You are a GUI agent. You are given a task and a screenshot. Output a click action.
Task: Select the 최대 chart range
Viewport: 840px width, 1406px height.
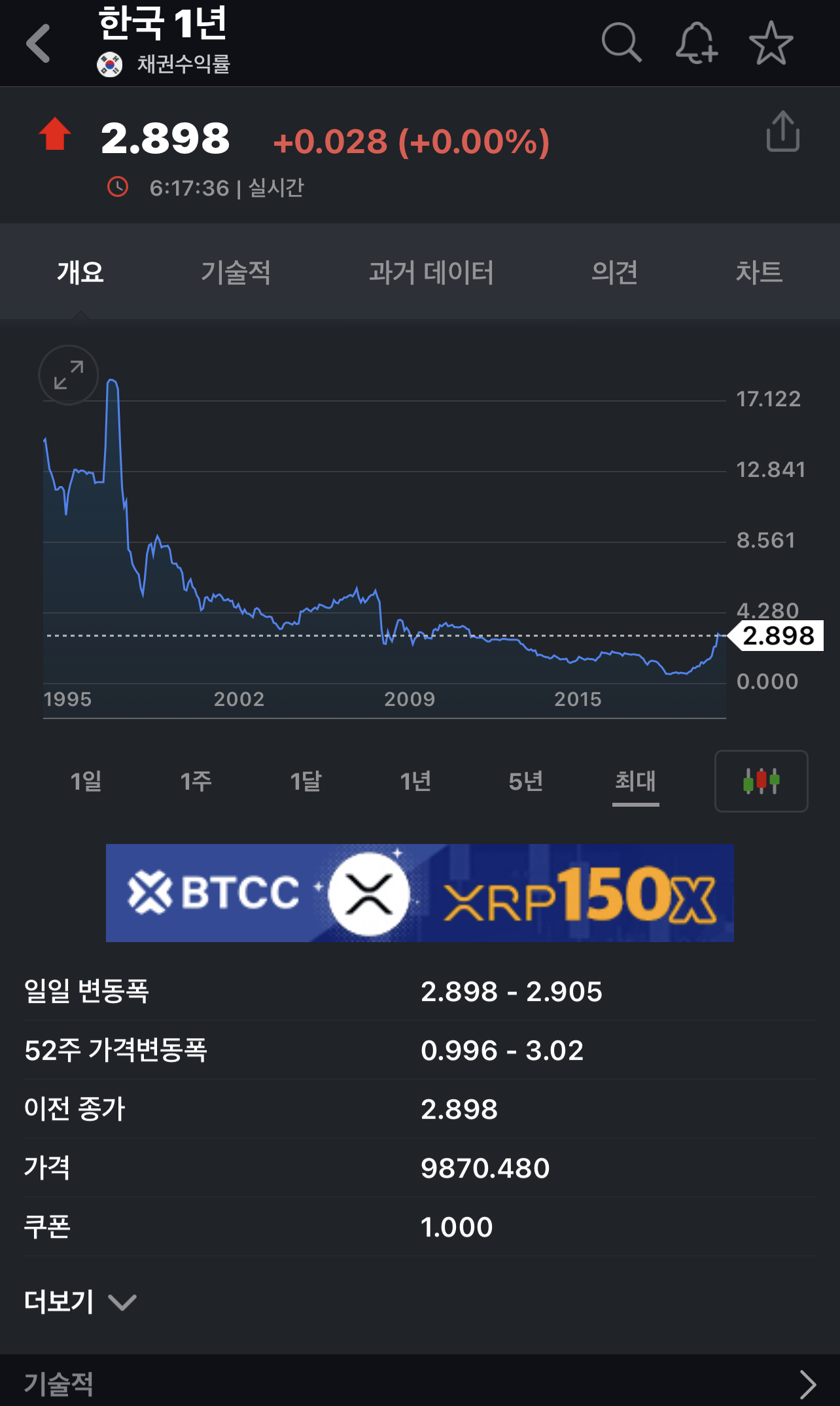pyautogui.click(x=635, y=781)
